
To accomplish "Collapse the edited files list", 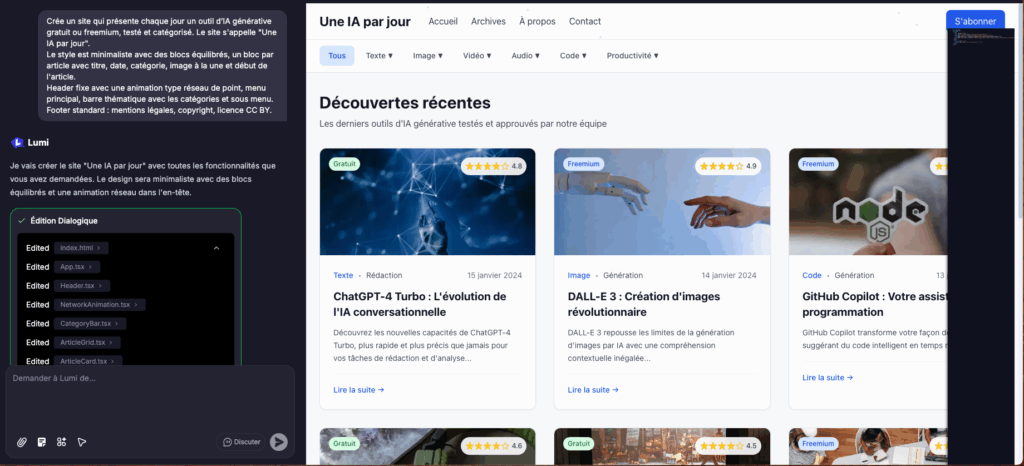I will pyautogui.click(x=216, y=247).
